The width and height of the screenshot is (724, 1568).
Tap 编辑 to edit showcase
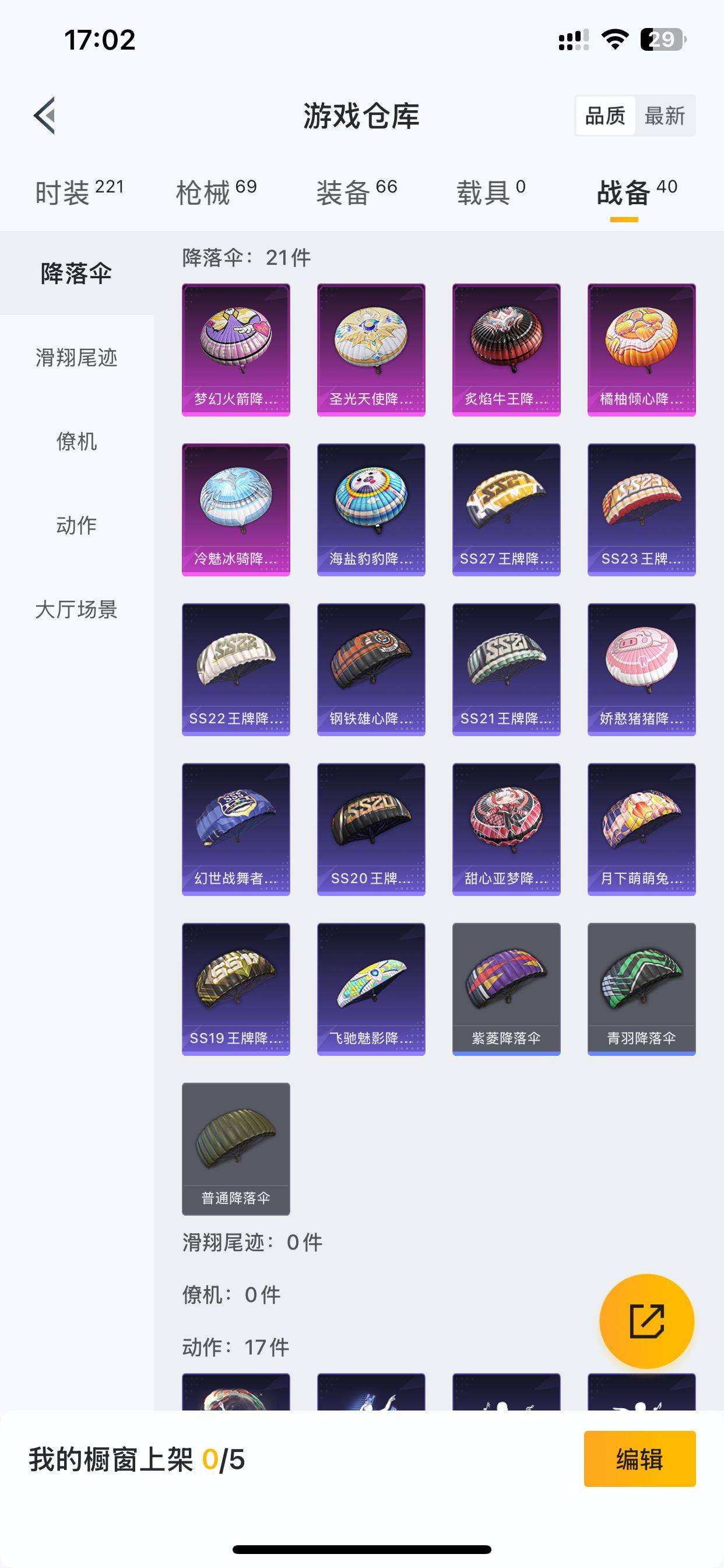(x=639, y=1459)
